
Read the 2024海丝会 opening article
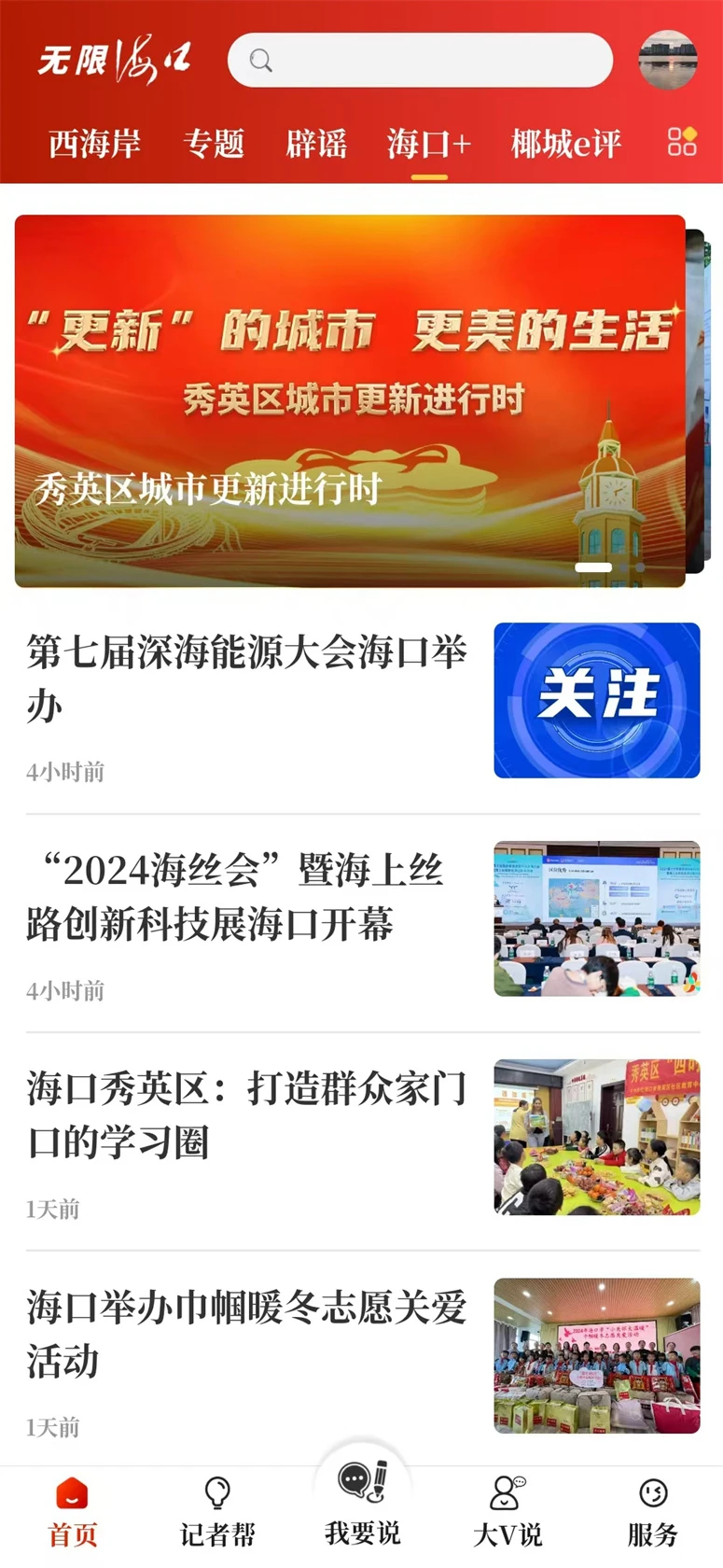tap(235, 897)
